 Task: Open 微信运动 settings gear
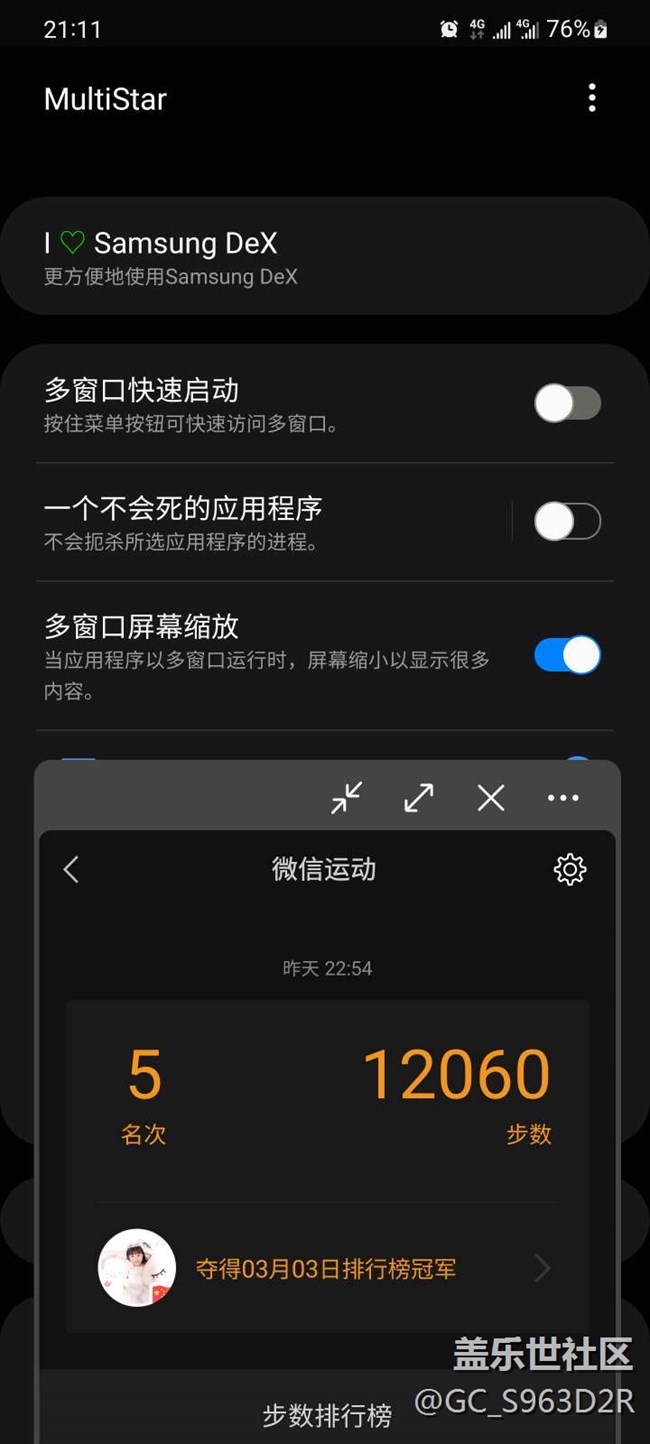click(x=570, y=869)
